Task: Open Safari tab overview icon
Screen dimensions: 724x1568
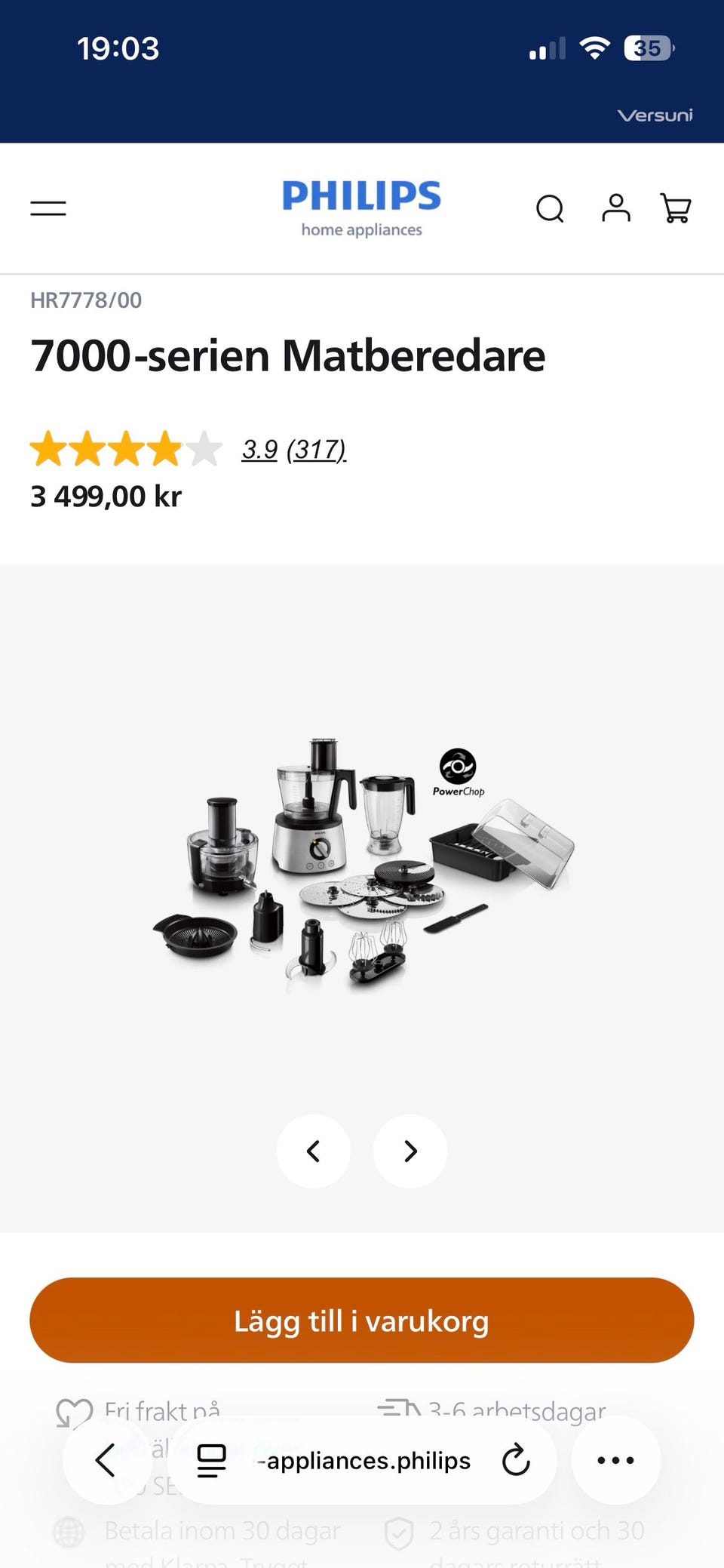Action: [213, 1460]
